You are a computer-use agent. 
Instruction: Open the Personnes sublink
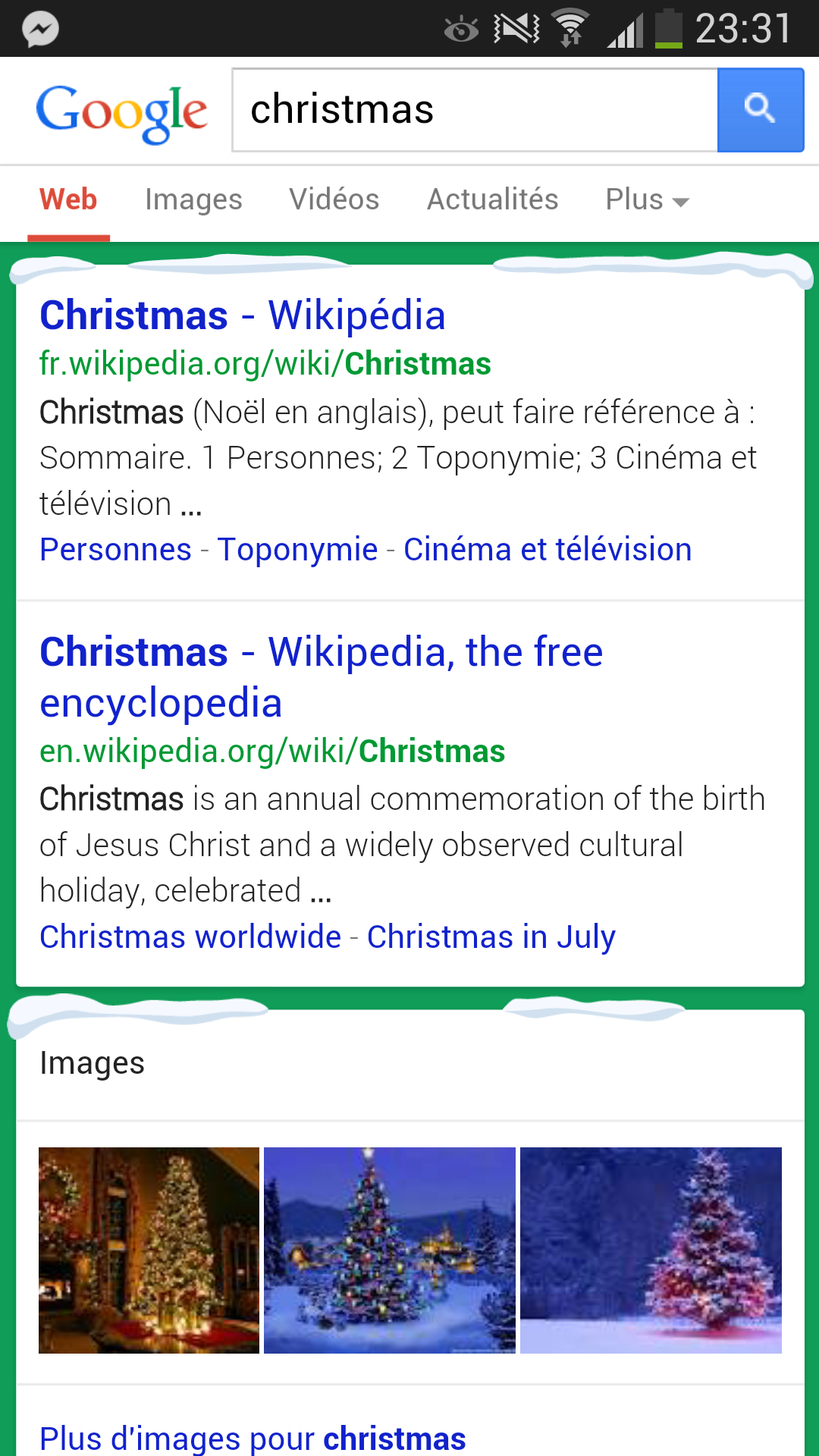pyautogui.click(x=115, y=550)
